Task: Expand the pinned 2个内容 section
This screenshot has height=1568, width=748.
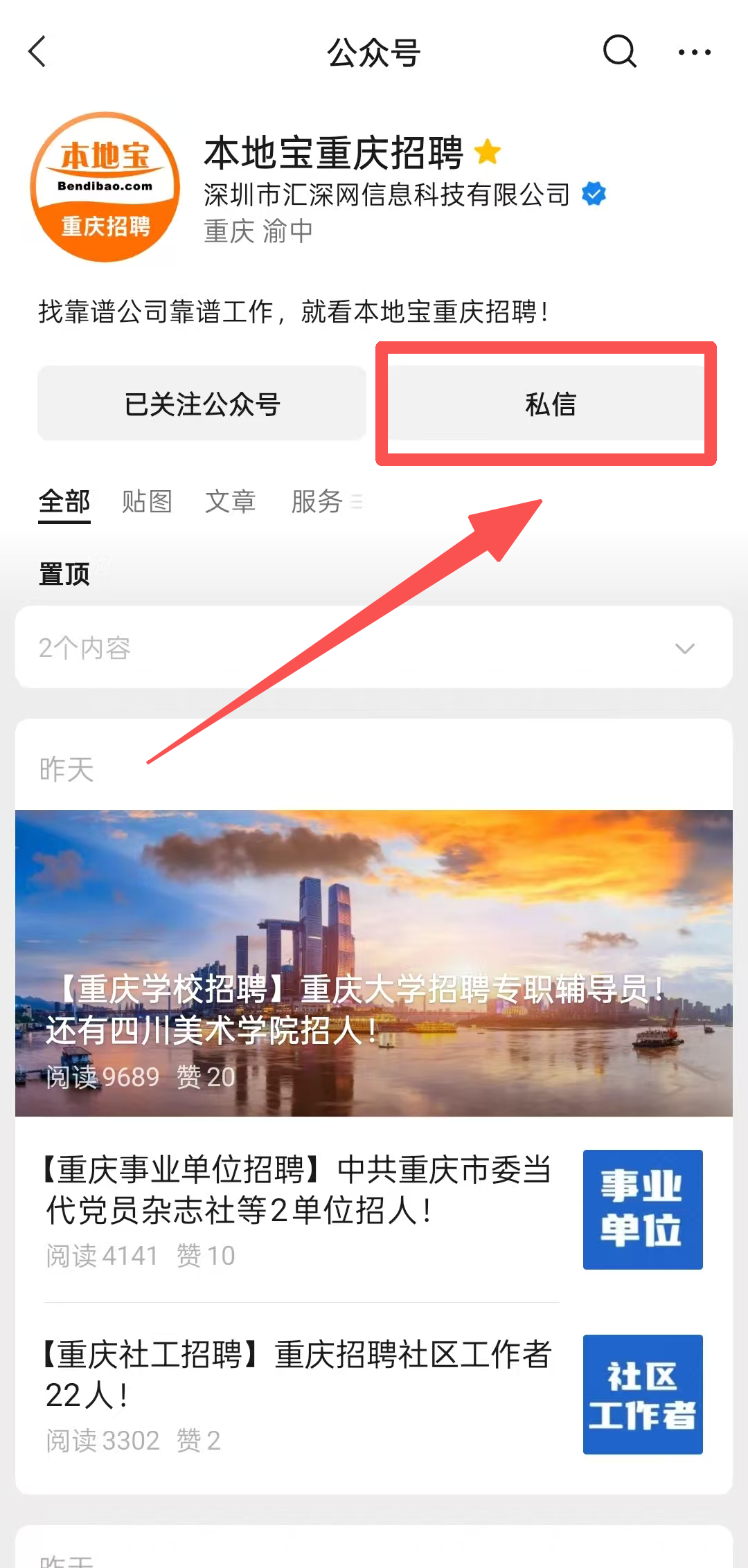Action: coord(374,647)
